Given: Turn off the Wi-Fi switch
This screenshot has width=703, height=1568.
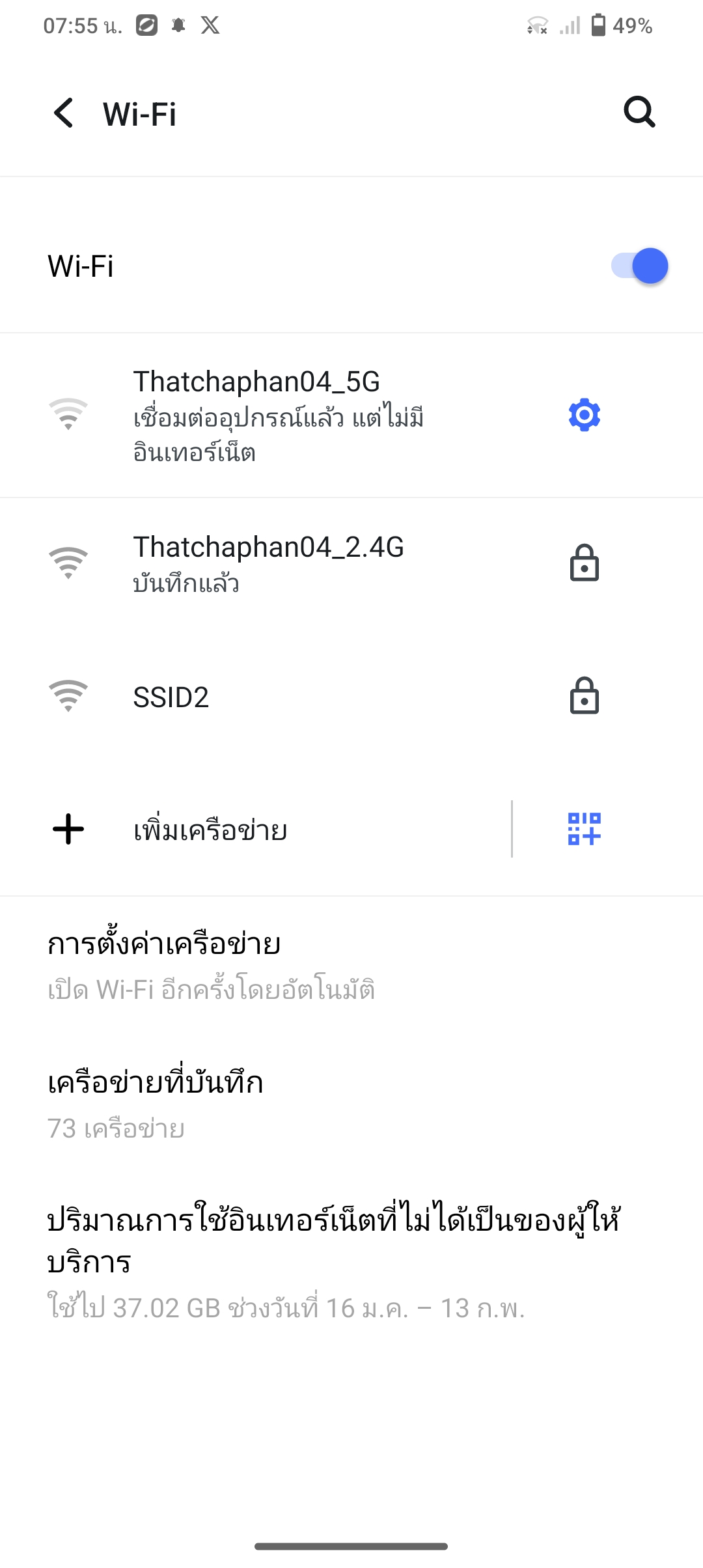Looking at the screenshot, I should tap(639, 266).
